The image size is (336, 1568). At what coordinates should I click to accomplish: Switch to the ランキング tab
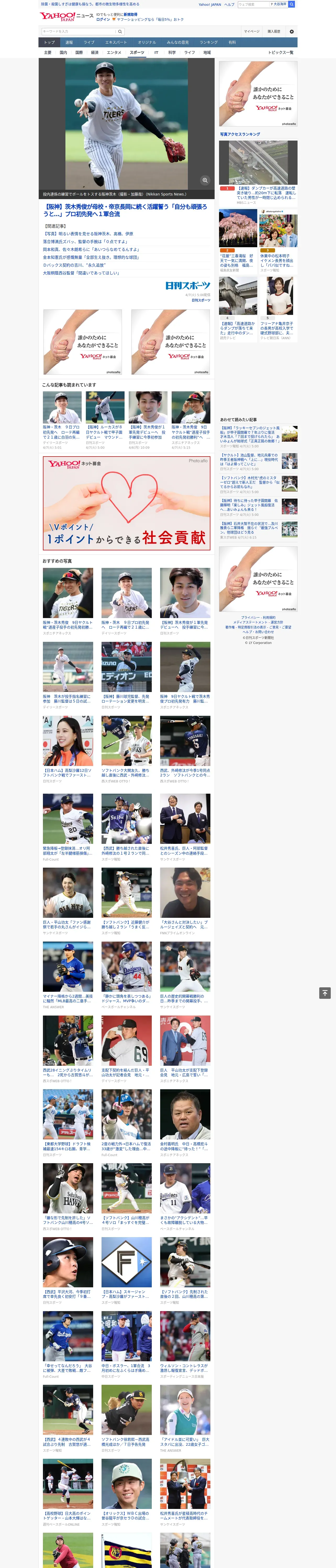click(x=209, y=43)
